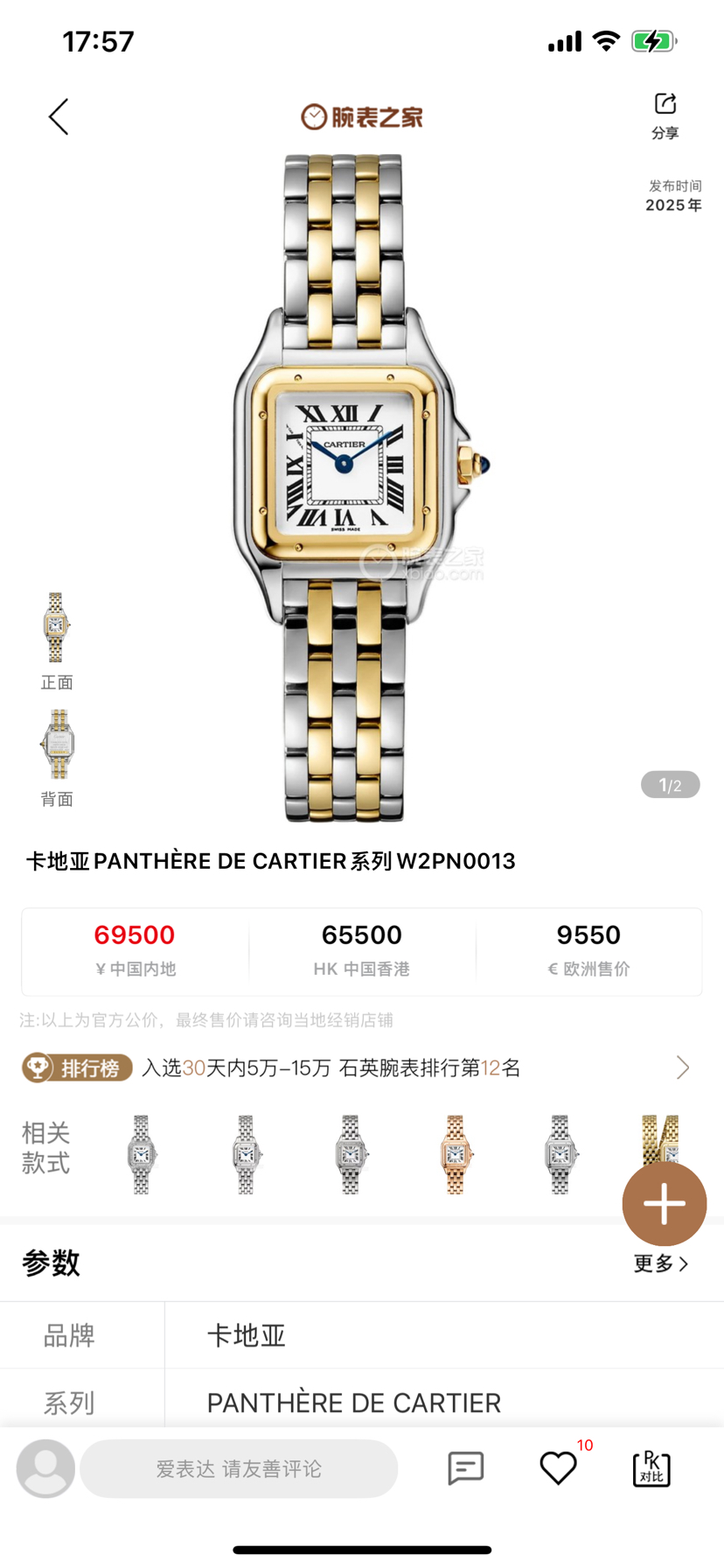The image size is (724, 1568).
Task: Open the main Cartier watch image
Action: coord(345,486)
